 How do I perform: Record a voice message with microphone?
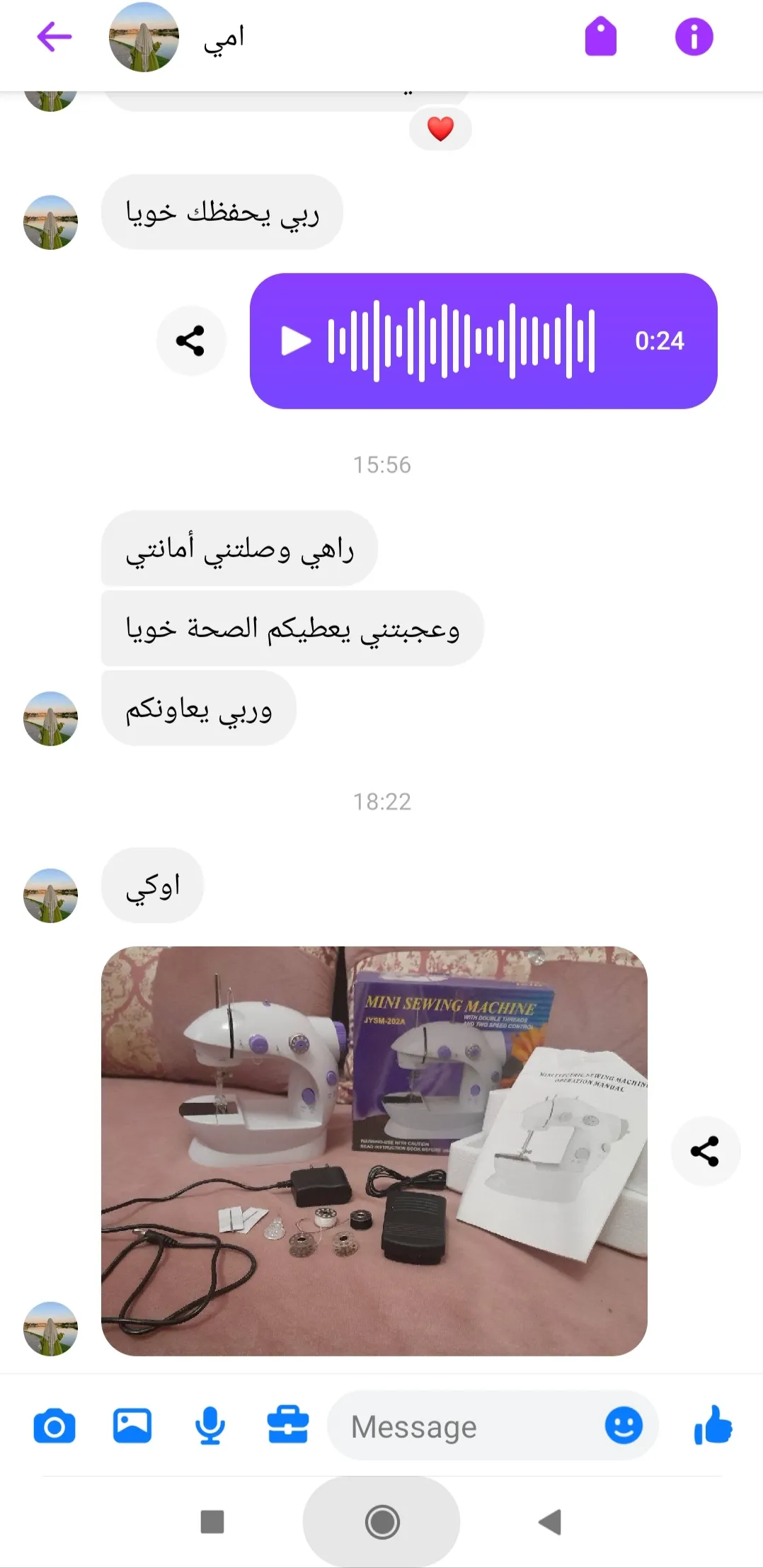point(210,1426)
